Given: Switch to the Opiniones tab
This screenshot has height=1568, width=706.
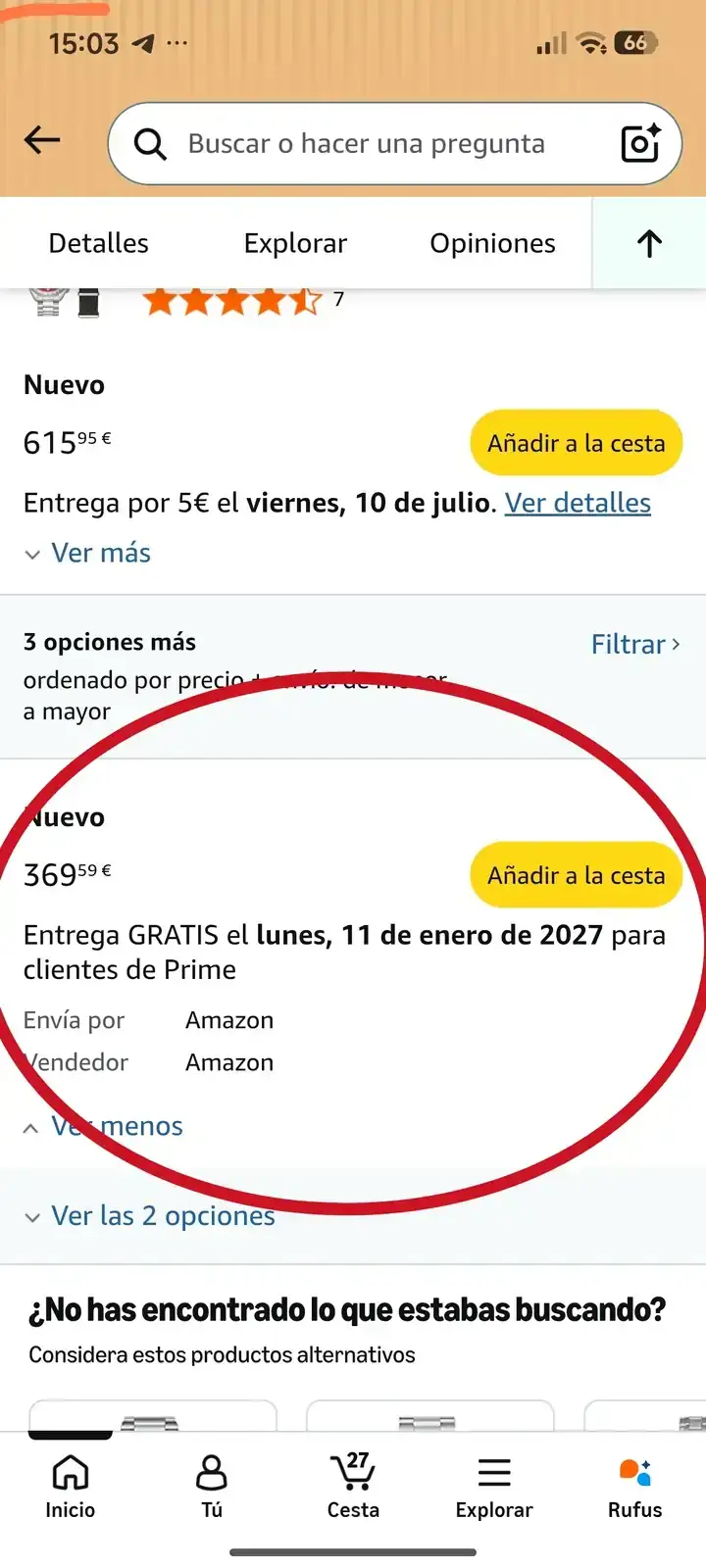Looking at the screenshot, I should [492, 243].
